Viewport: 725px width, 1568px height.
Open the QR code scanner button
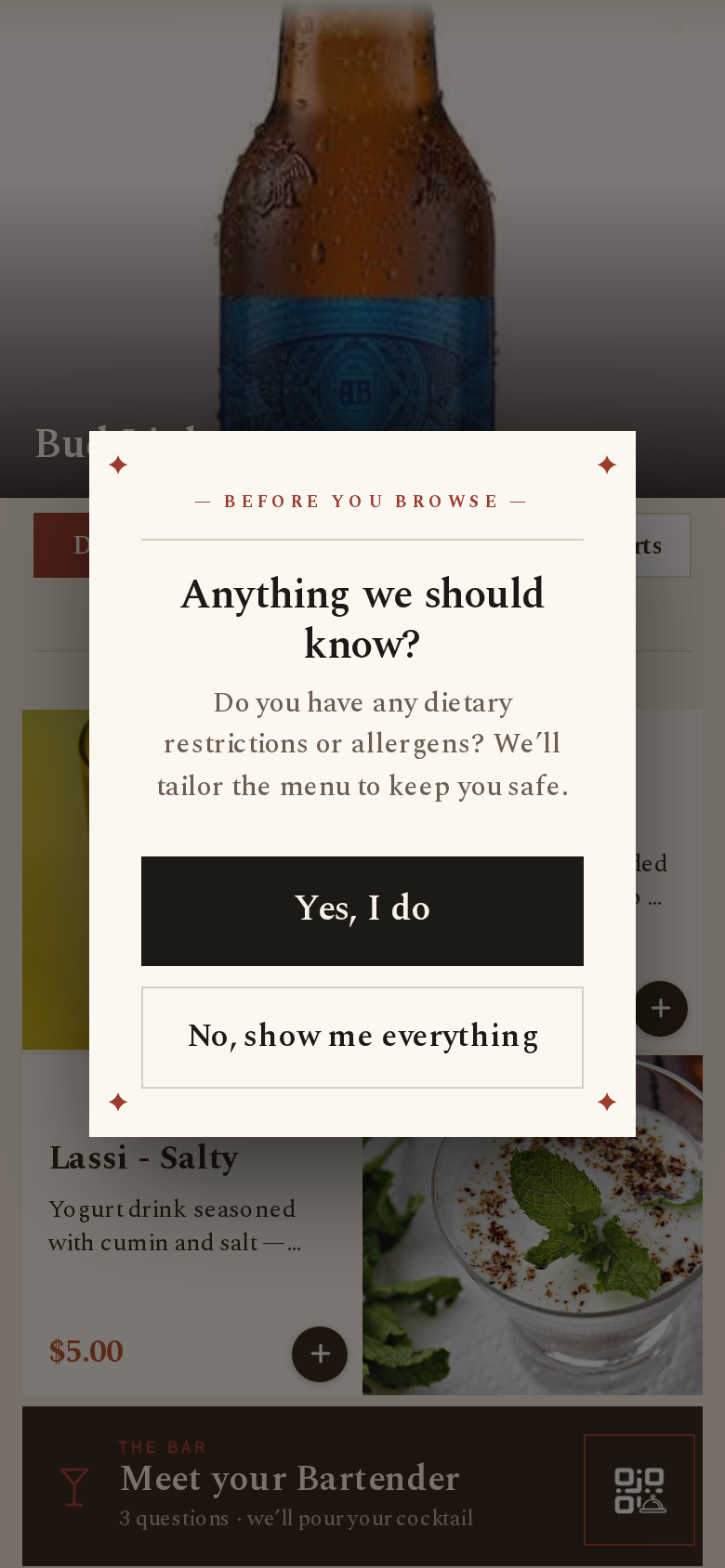[639, 1490]
